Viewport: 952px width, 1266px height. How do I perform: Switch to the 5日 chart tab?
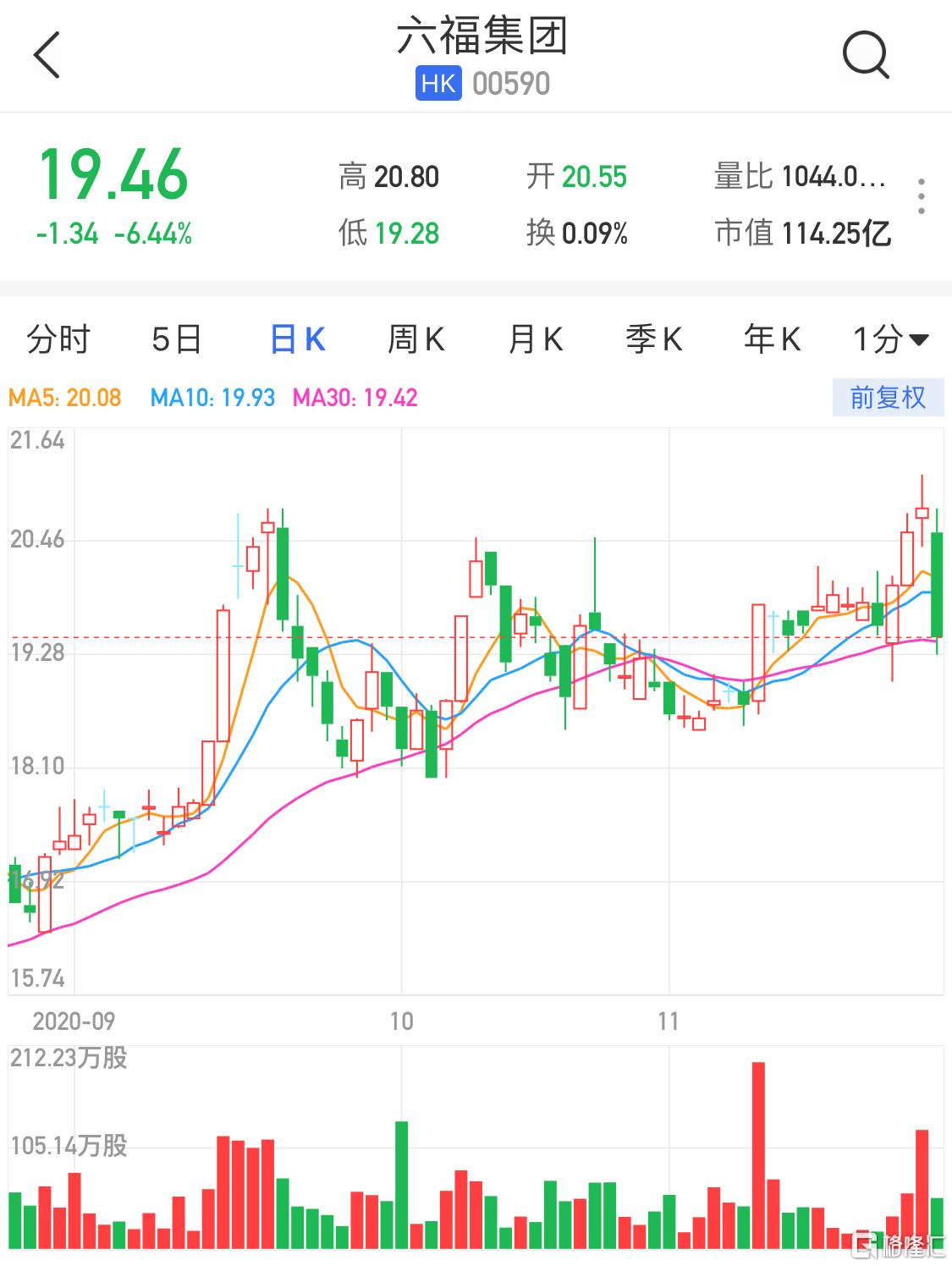[x=177, y=340]
